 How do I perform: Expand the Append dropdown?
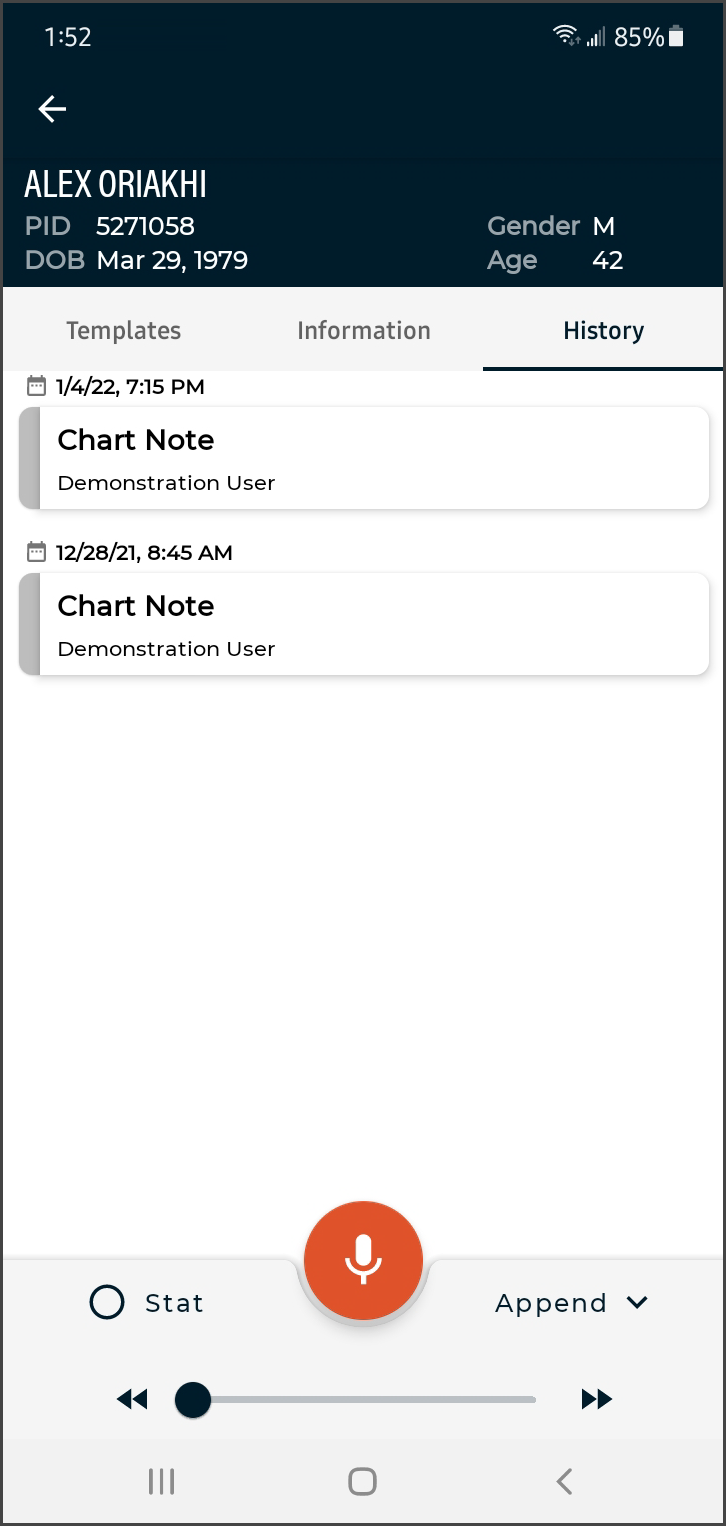point(571,1303)
